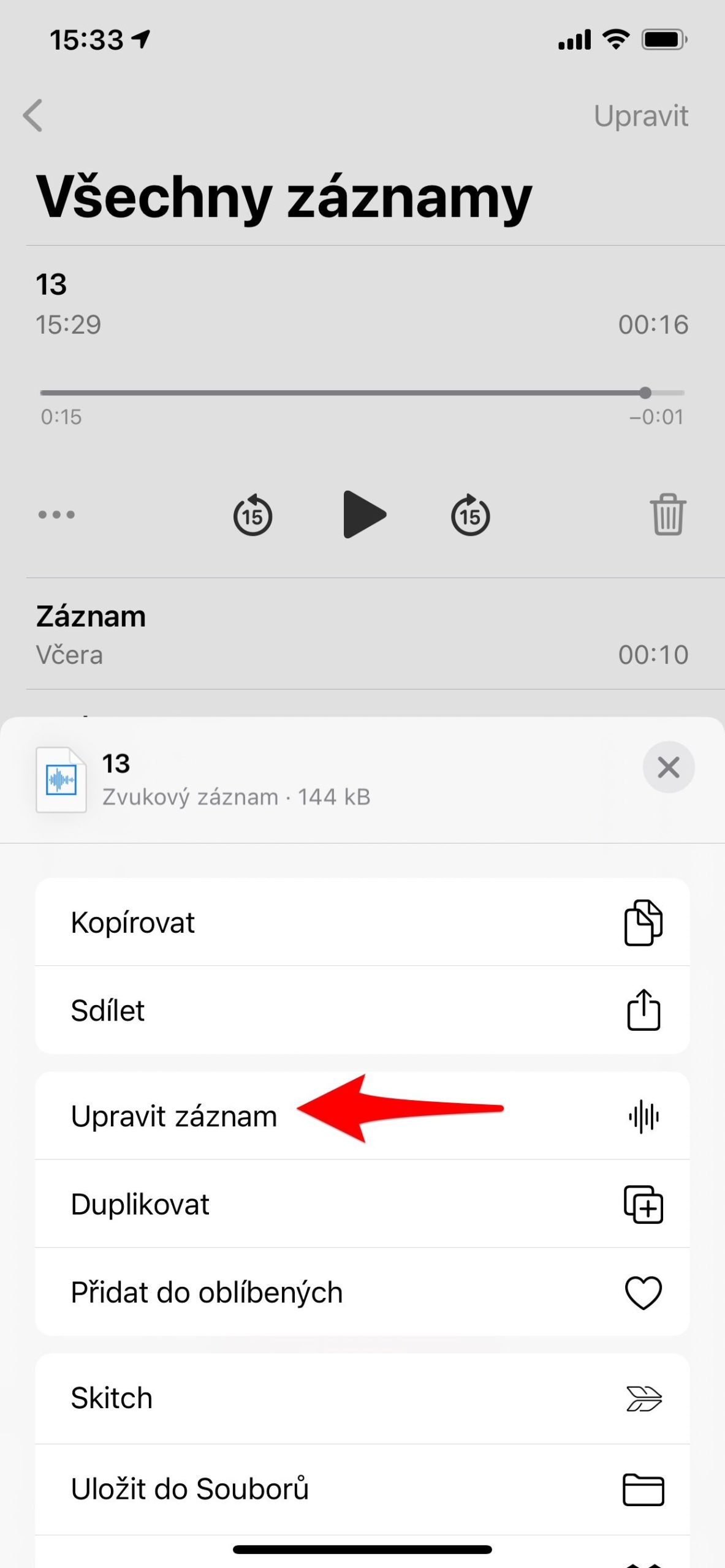Tap the duplicate plus icon beside Duplikovat
725x1568 pixels.
tap(643, 1204)
